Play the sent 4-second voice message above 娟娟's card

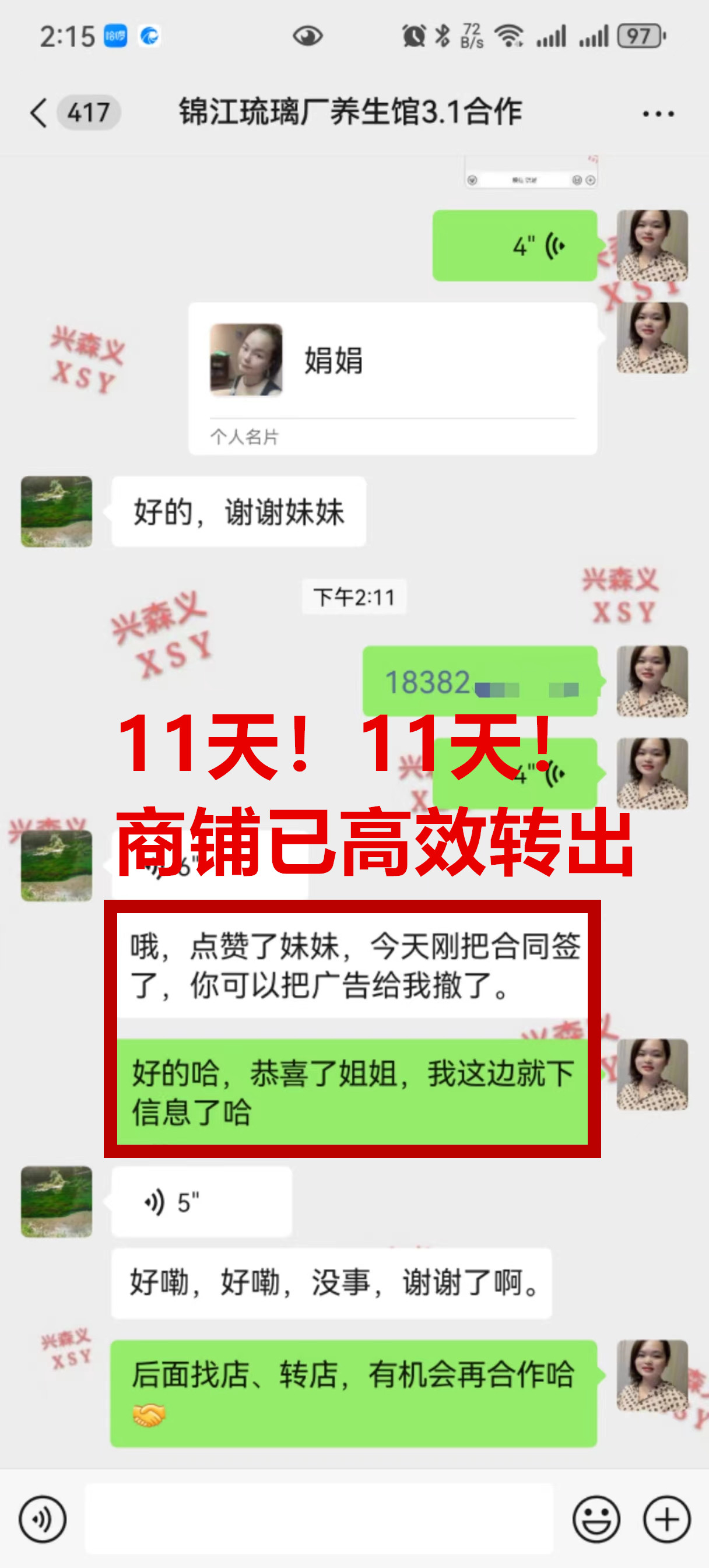click(514, 246)
